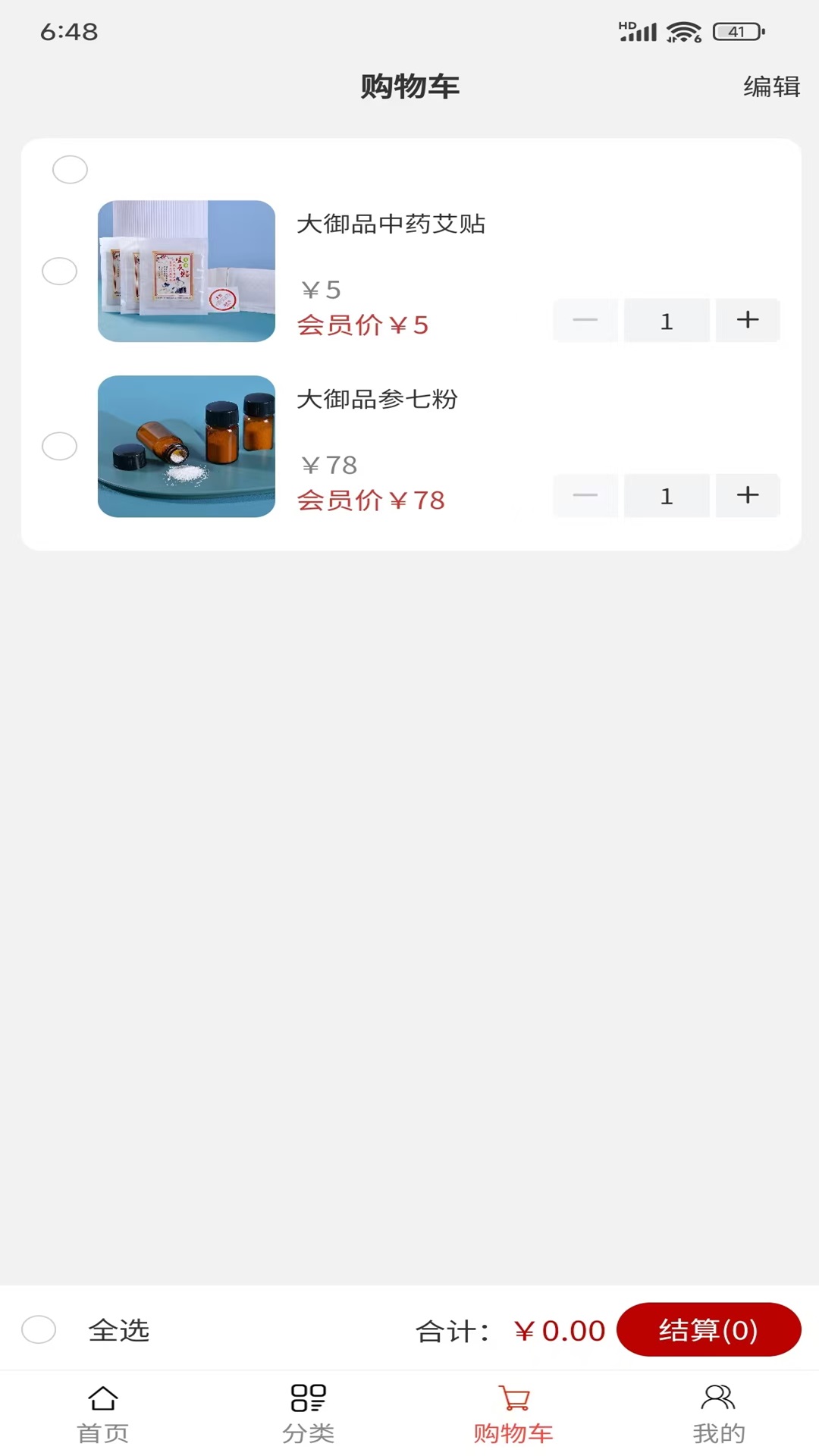Tap the quantity field showing 1

tap(667, 320)
